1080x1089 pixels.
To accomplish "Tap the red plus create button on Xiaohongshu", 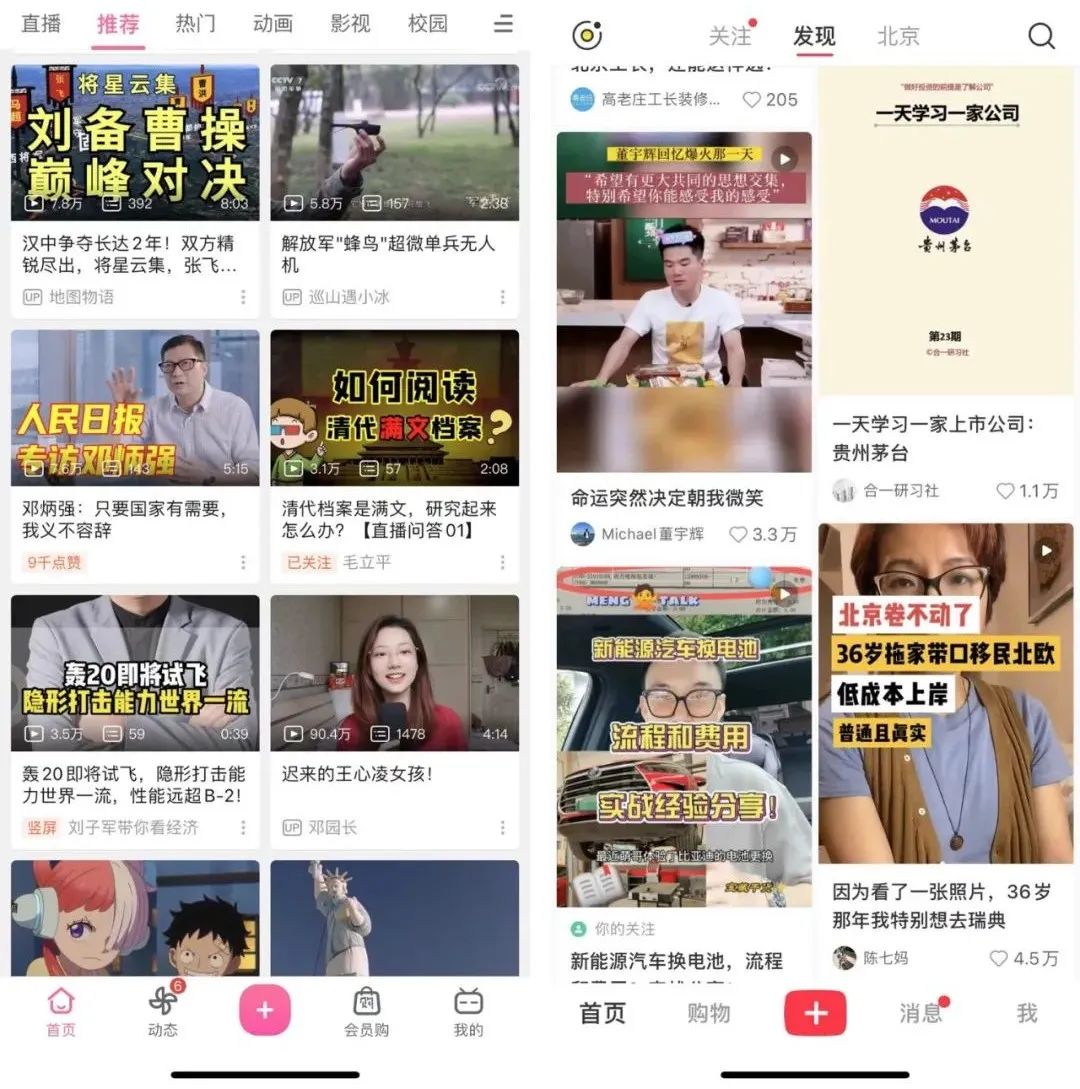I will click(815, 1013).
